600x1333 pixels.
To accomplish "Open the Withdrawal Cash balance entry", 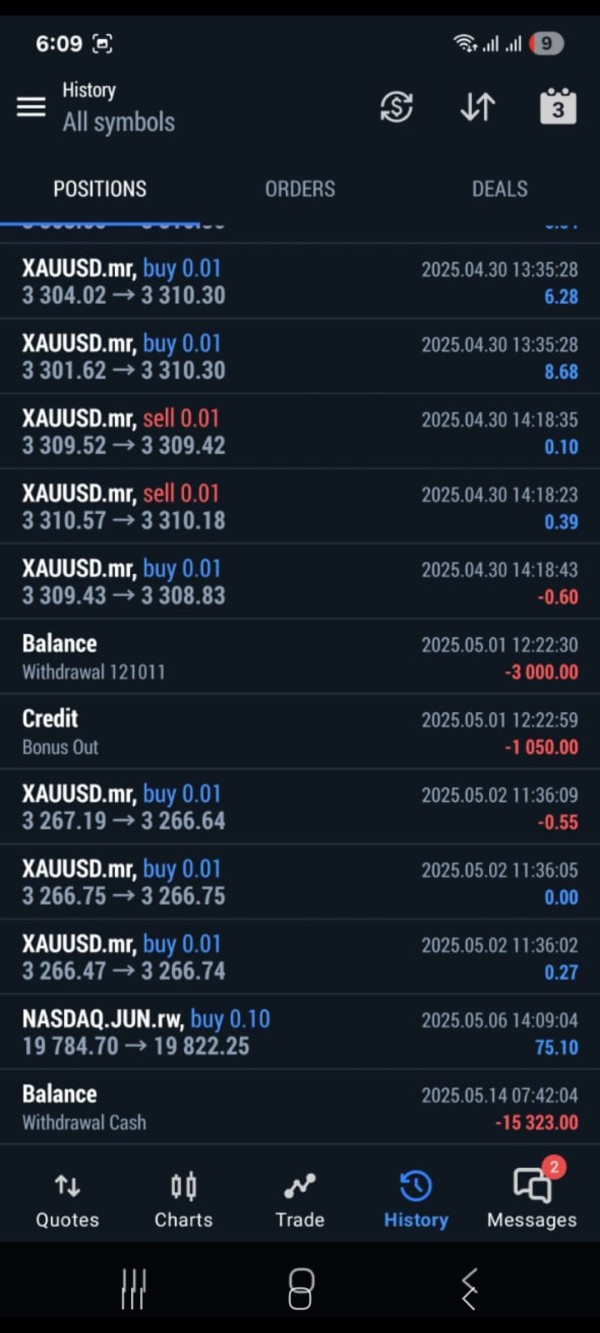I will [300, 1107].
